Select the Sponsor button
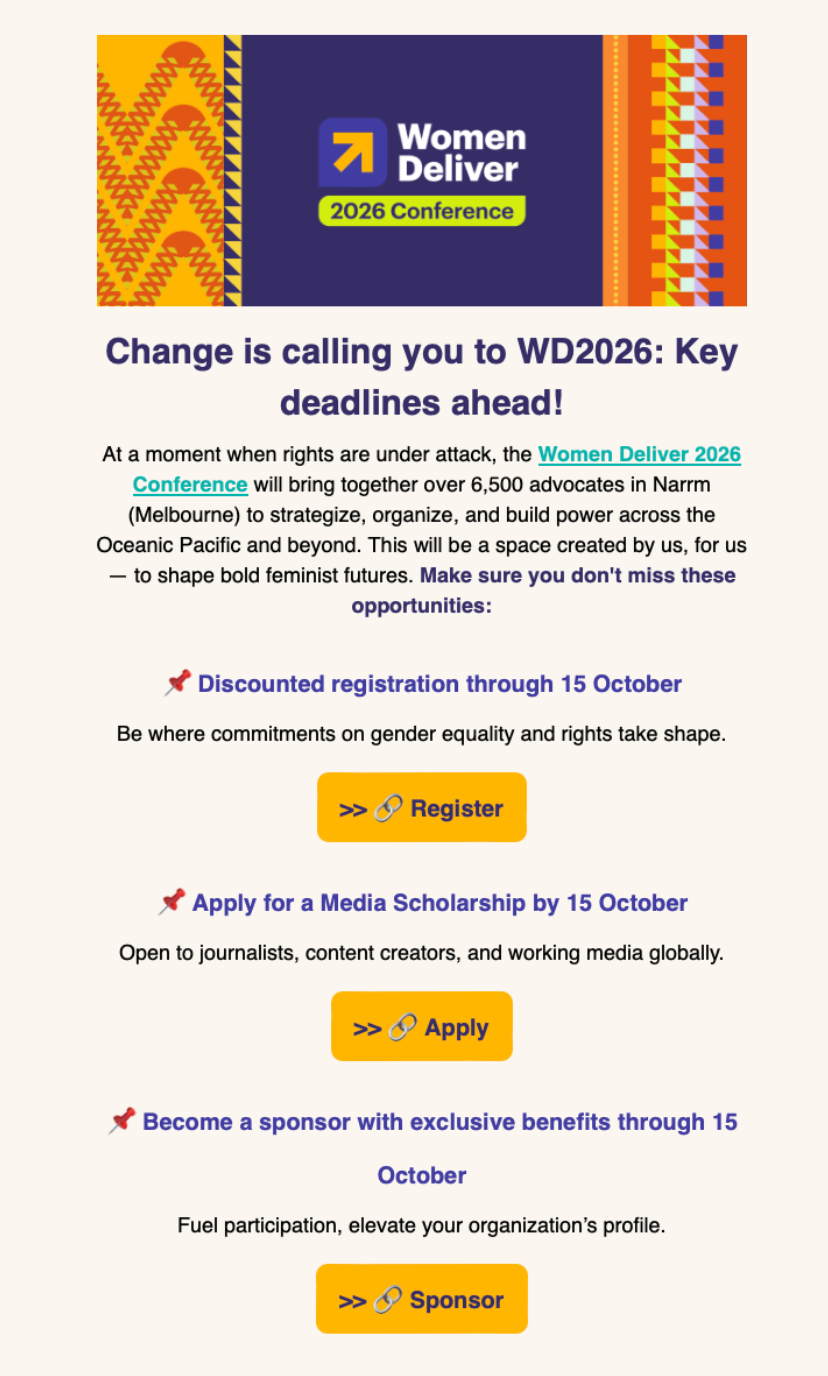828x1376 pixels. 421,1299
